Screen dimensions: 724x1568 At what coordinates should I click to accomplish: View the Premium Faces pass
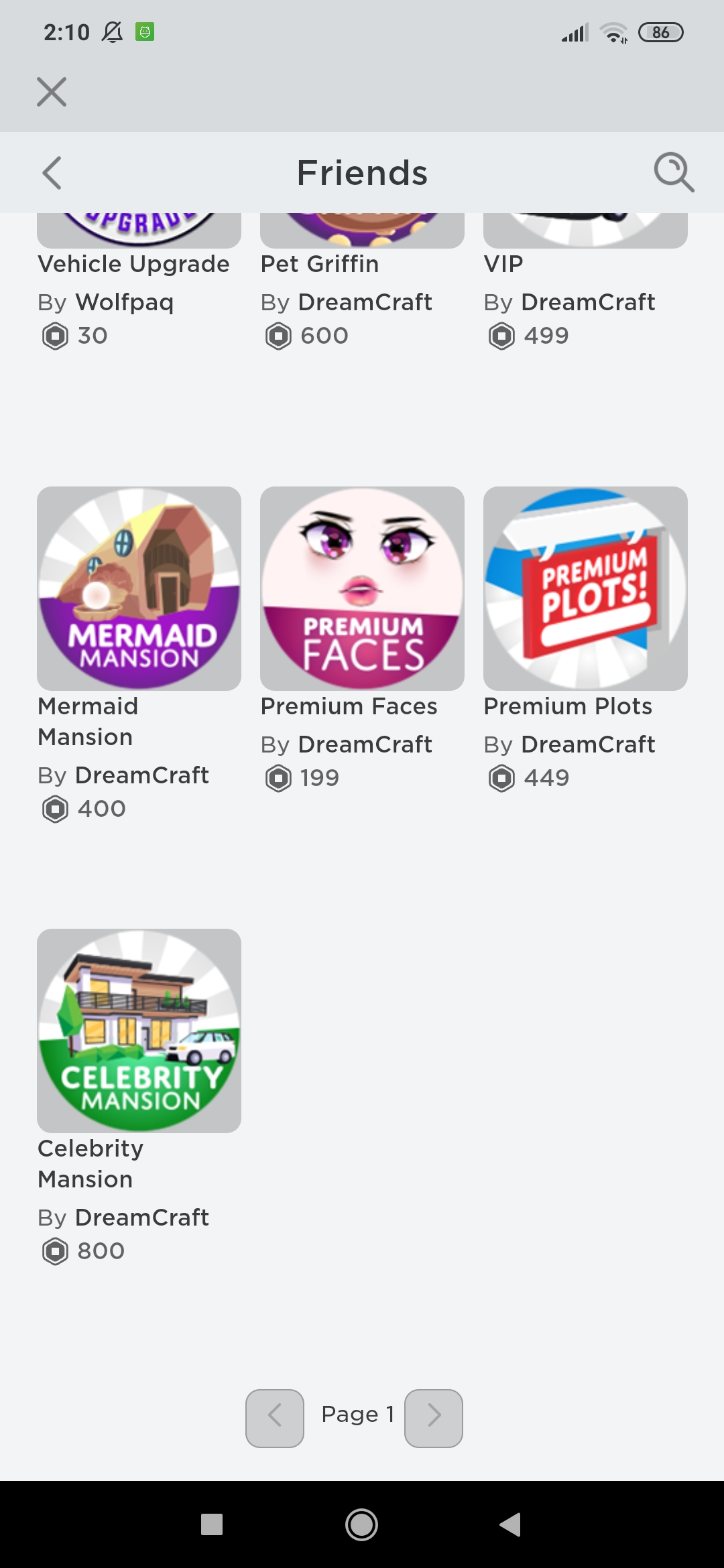362,588
